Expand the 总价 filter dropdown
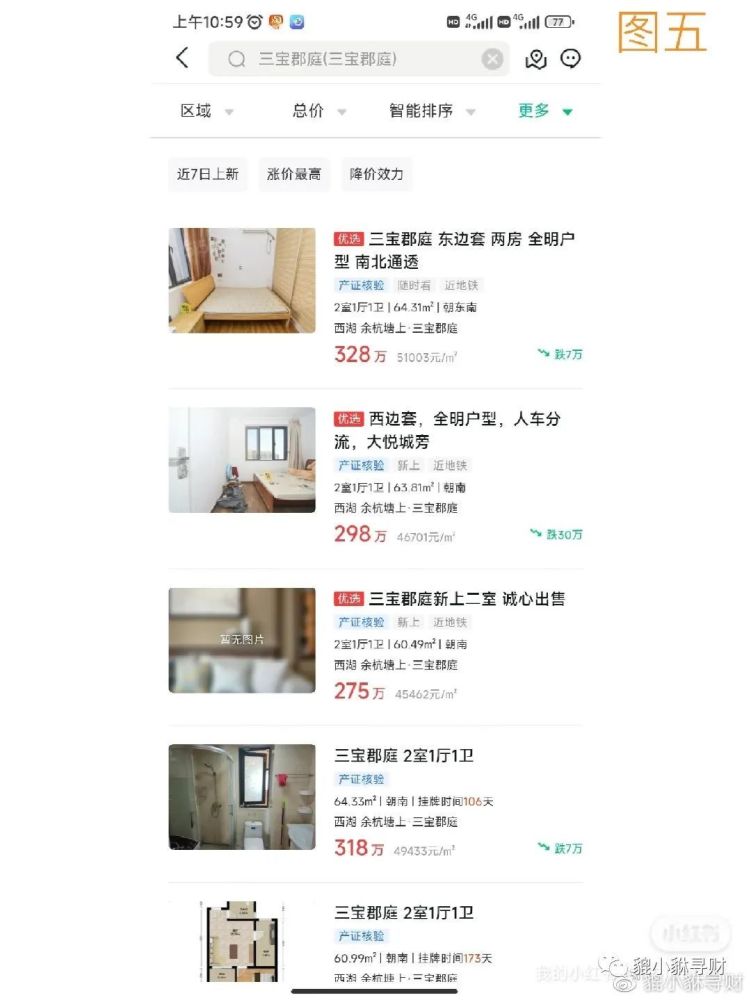The image size is (751, 1000). pyautogui.click(x=319, y=111)
